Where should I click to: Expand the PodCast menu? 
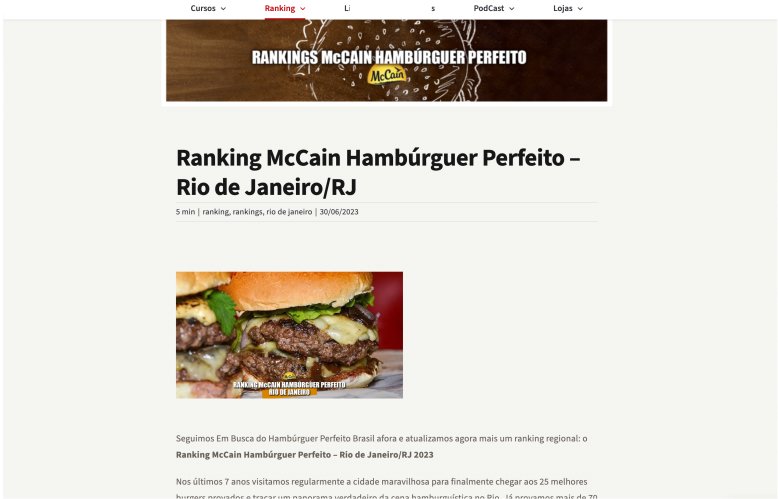tap(493, 8)
